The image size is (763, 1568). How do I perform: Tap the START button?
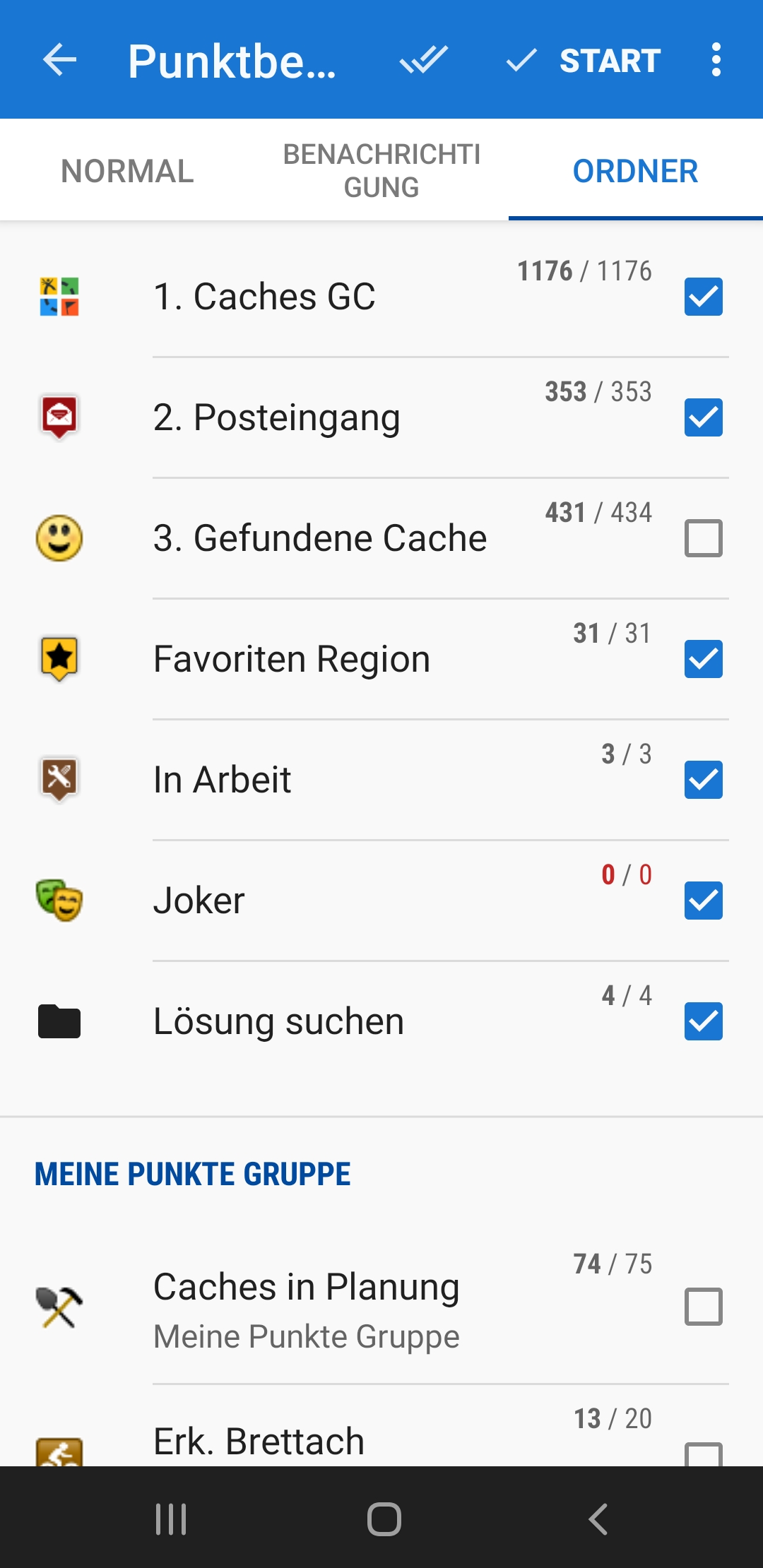pyautogui.click(x=585, y=60)
